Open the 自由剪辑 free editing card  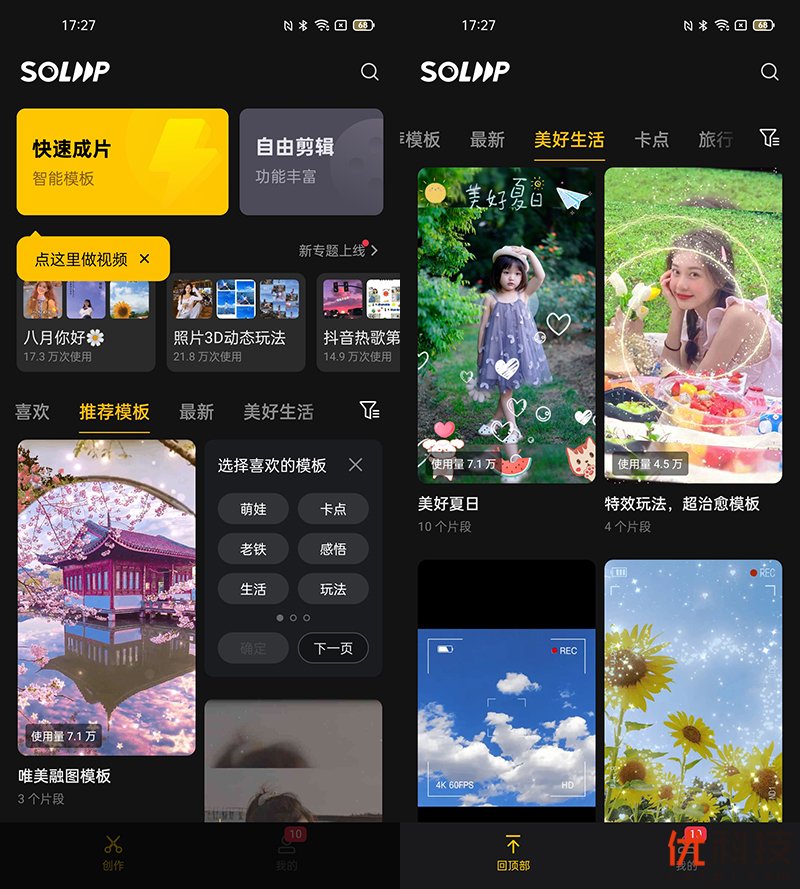click(x=311, y=162)
